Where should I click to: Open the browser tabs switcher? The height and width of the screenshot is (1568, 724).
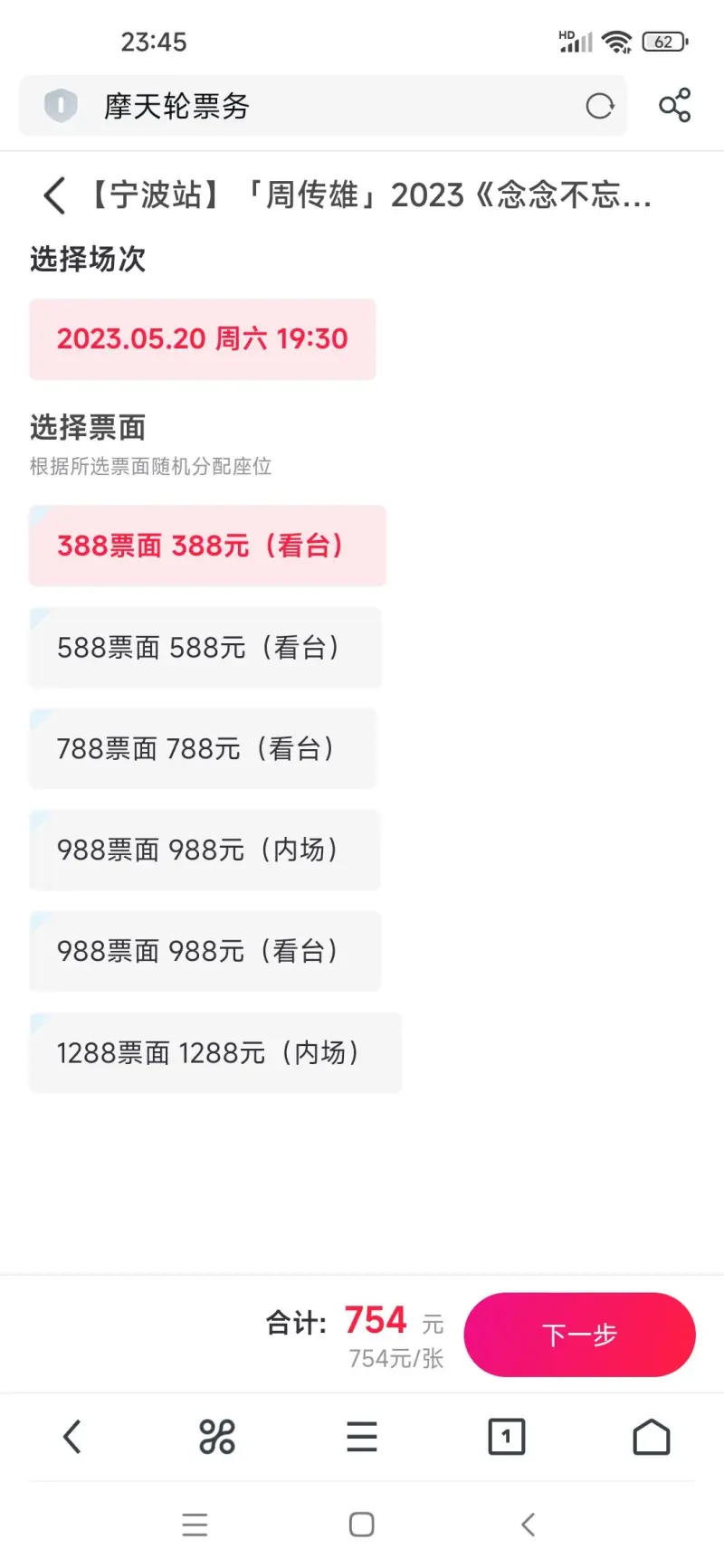(507, 1436)
